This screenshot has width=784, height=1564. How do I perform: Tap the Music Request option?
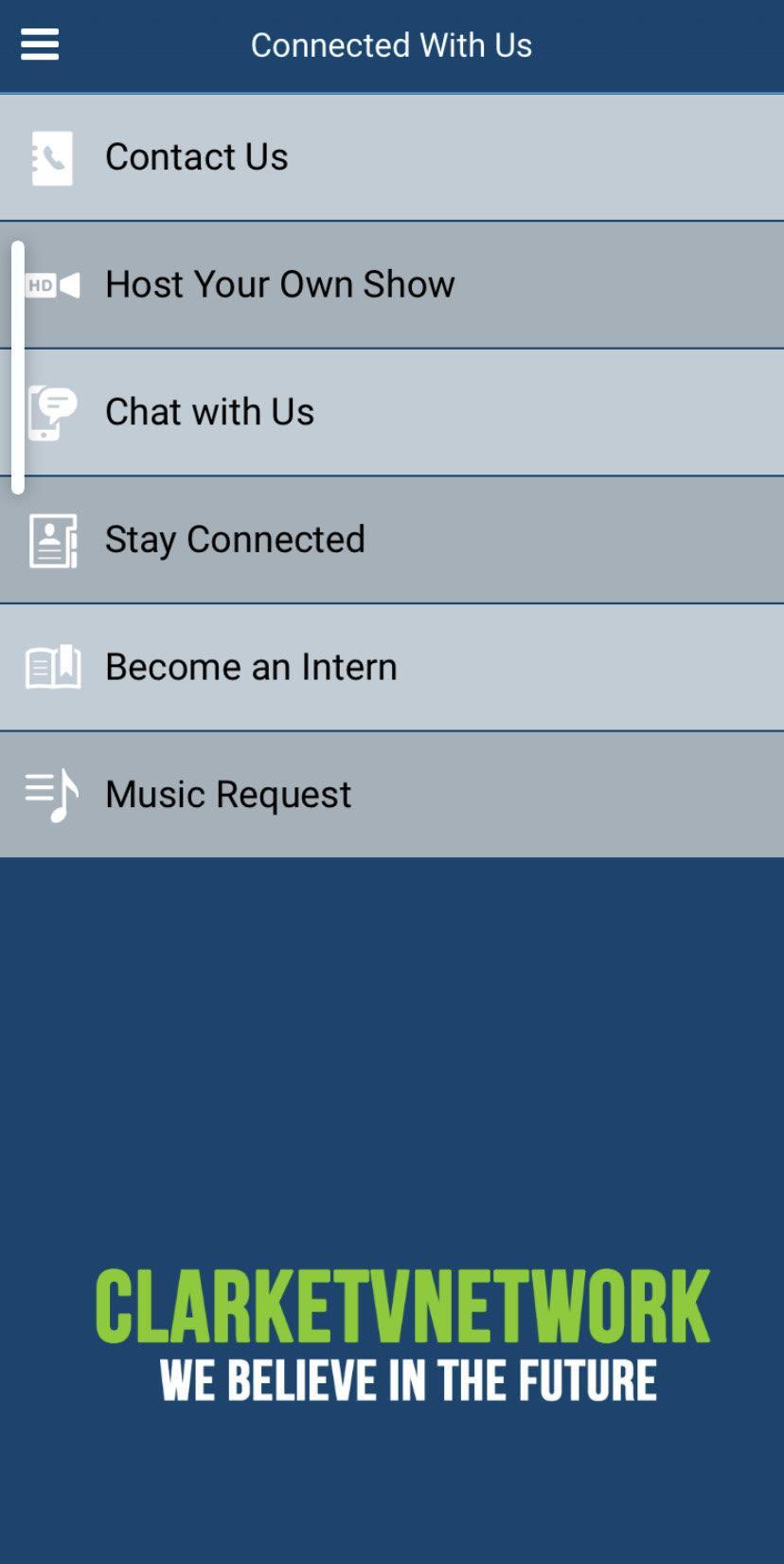tap(392, 795)
